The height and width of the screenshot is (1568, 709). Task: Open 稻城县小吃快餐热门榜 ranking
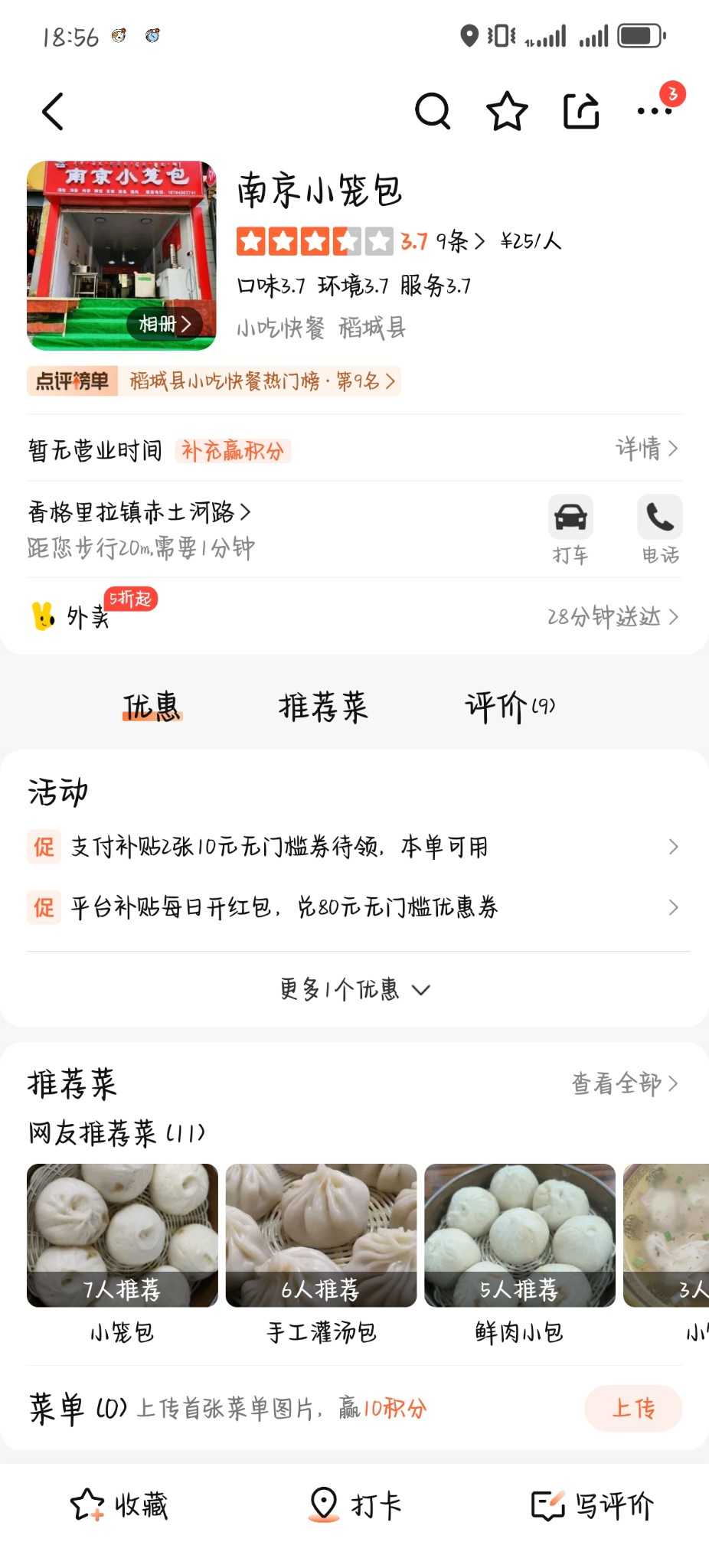click(261, 381)
